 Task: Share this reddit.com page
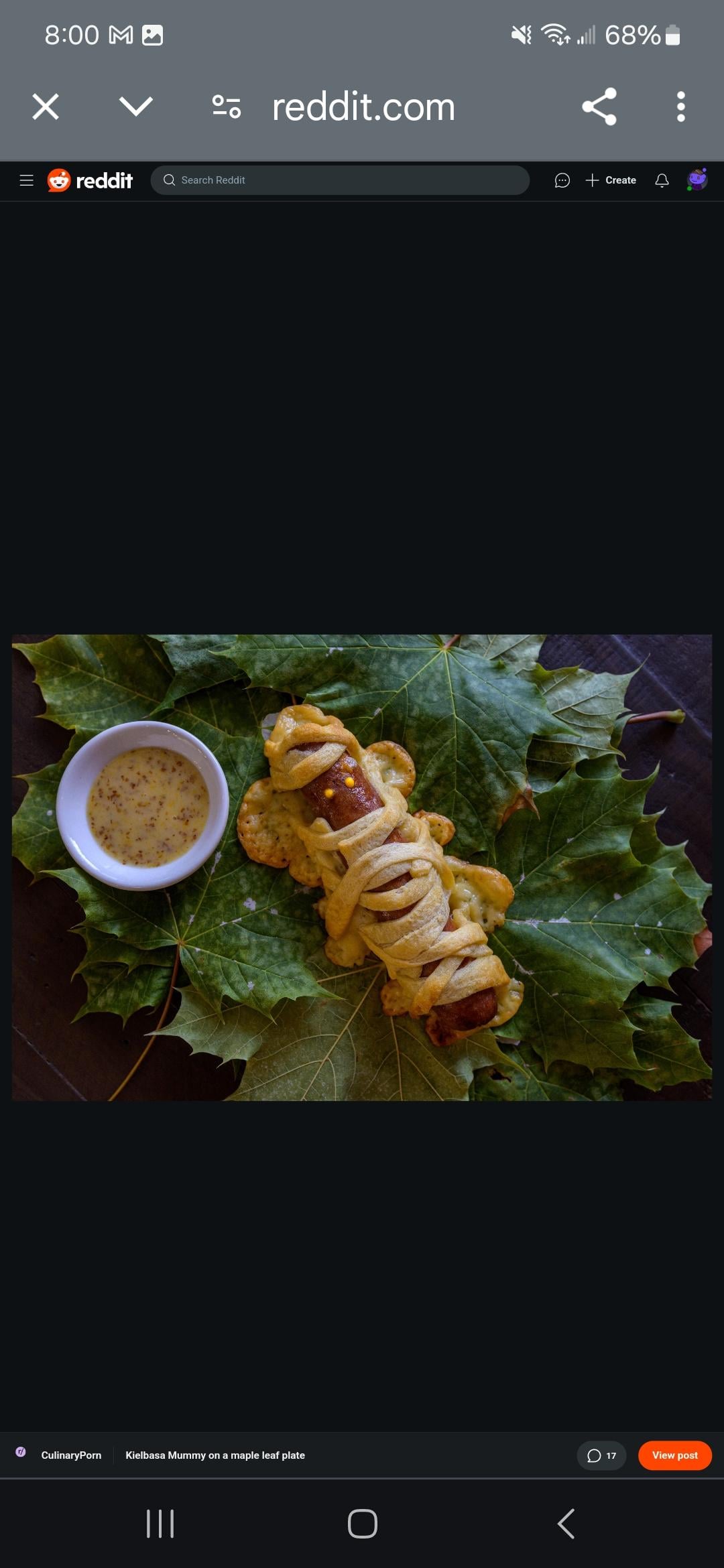pyautogui.click(x=599, y=107)
